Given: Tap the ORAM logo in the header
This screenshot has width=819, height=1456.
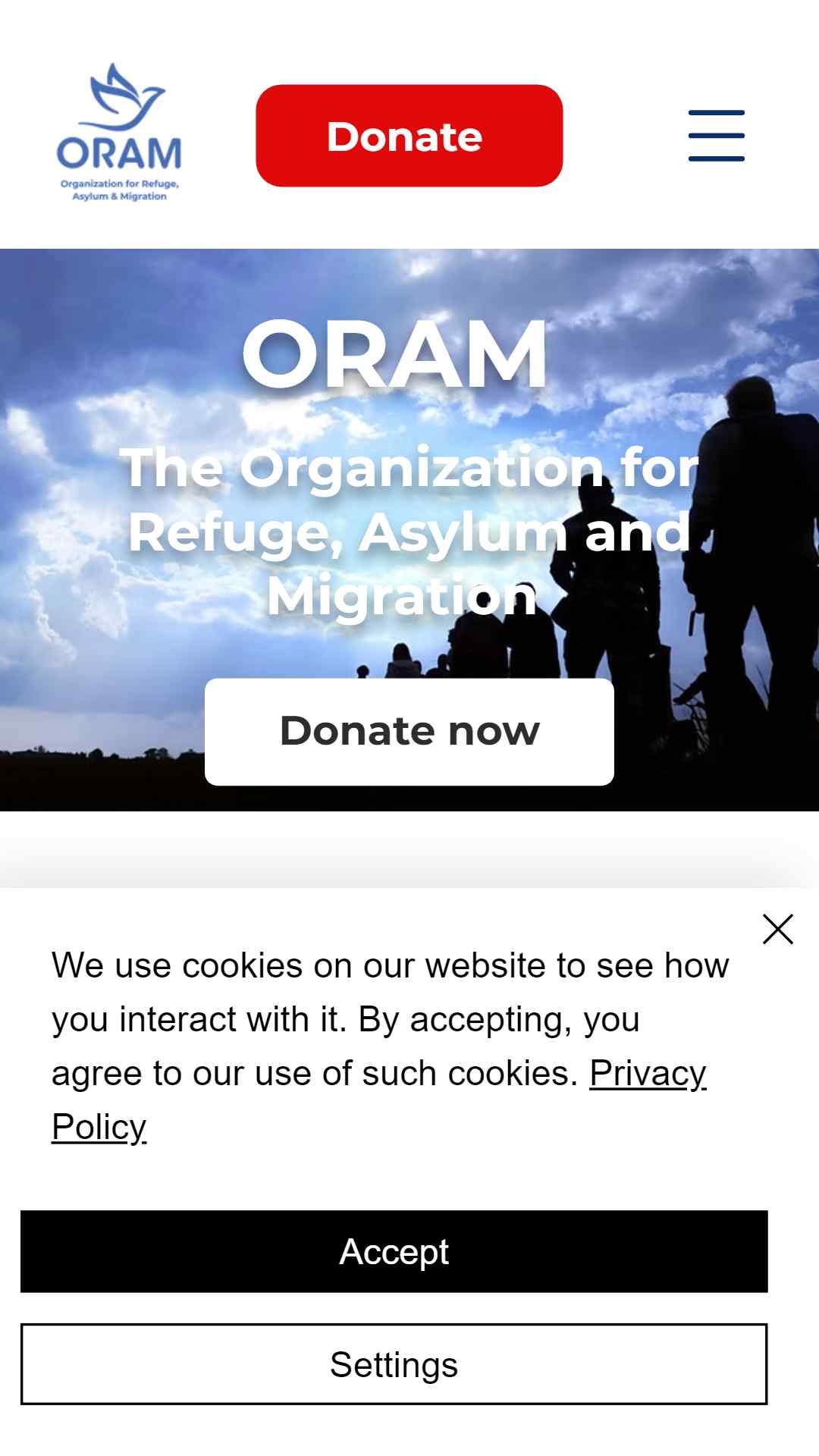Looking at the screenshot, I should pos(119,133).
